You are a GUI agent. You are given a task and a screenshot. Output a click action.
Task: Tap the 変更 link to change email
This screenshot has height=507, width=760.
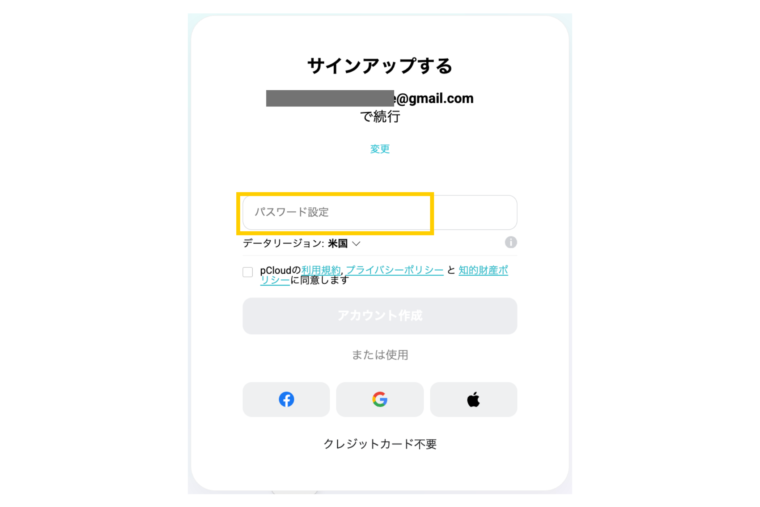click(379, 149)
